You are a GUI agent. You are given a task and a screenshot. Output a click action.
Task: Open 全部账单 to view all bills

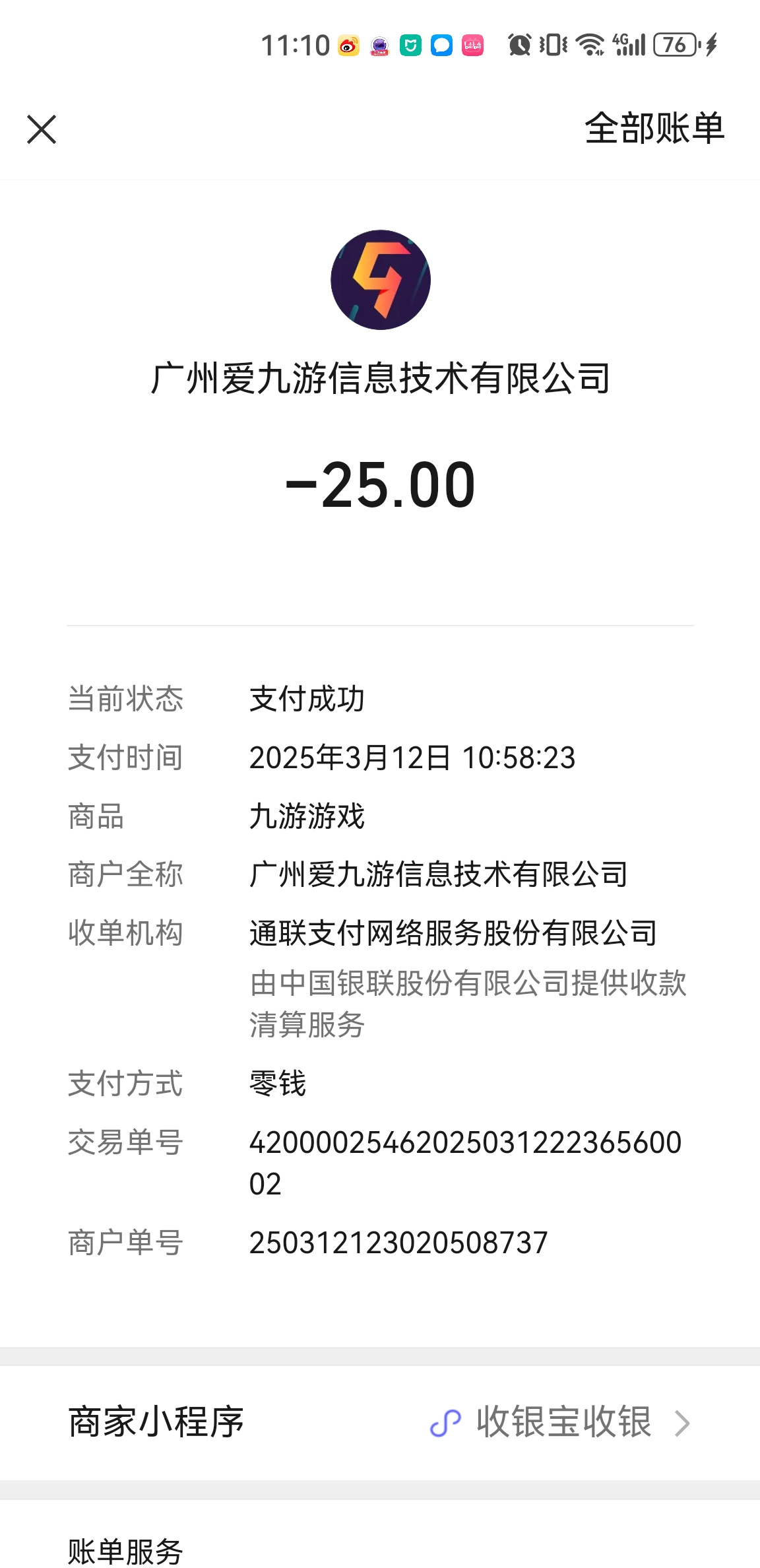coord(654,128)
